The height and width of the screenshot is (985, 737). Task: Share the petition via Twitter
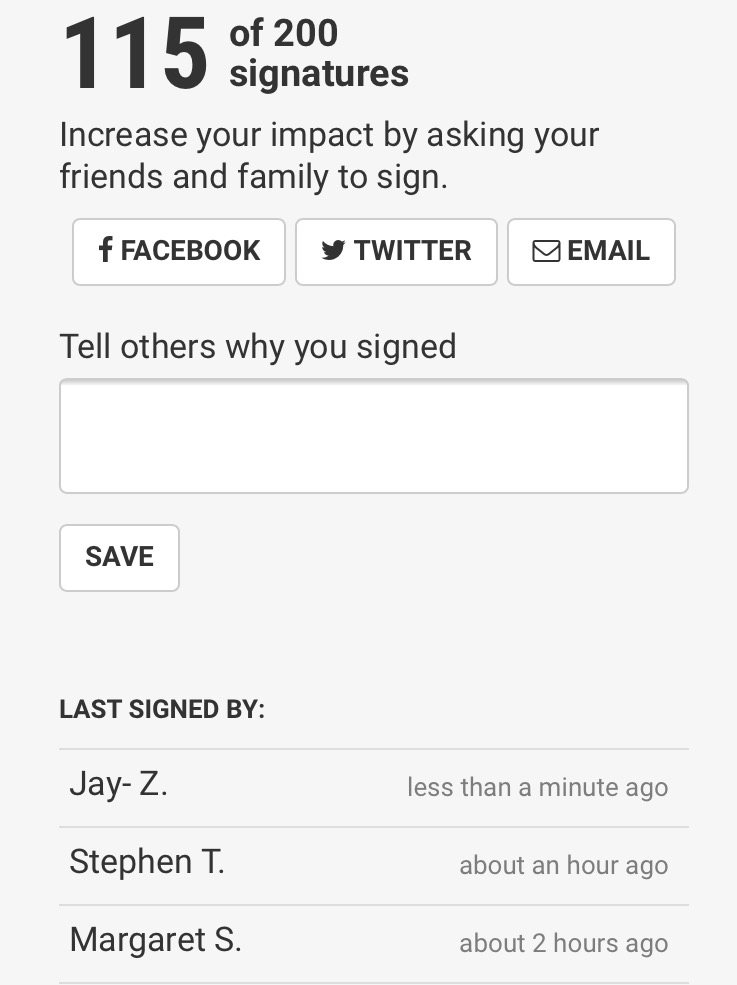click(x=396, y=251)
